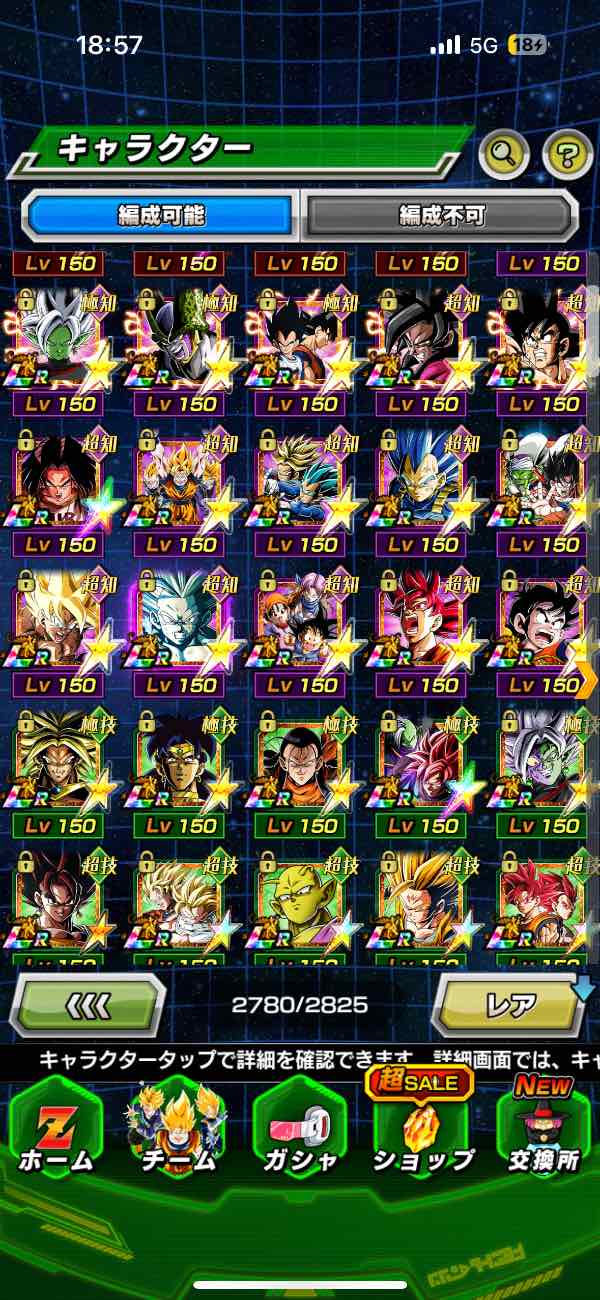Open the ショップ section

[422, 1130]
